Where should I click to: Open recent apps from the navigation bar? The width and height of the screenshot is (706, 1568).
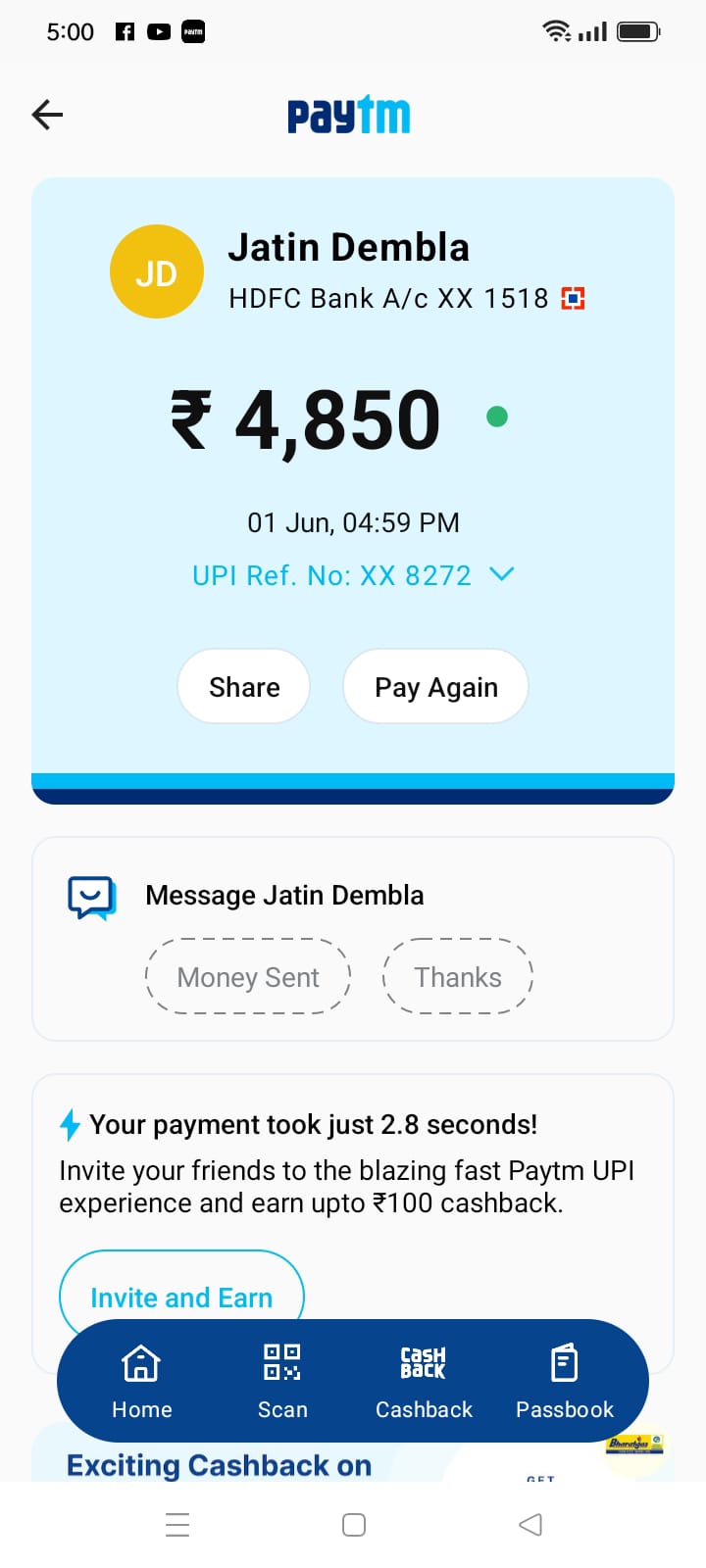pos(177,1525)
